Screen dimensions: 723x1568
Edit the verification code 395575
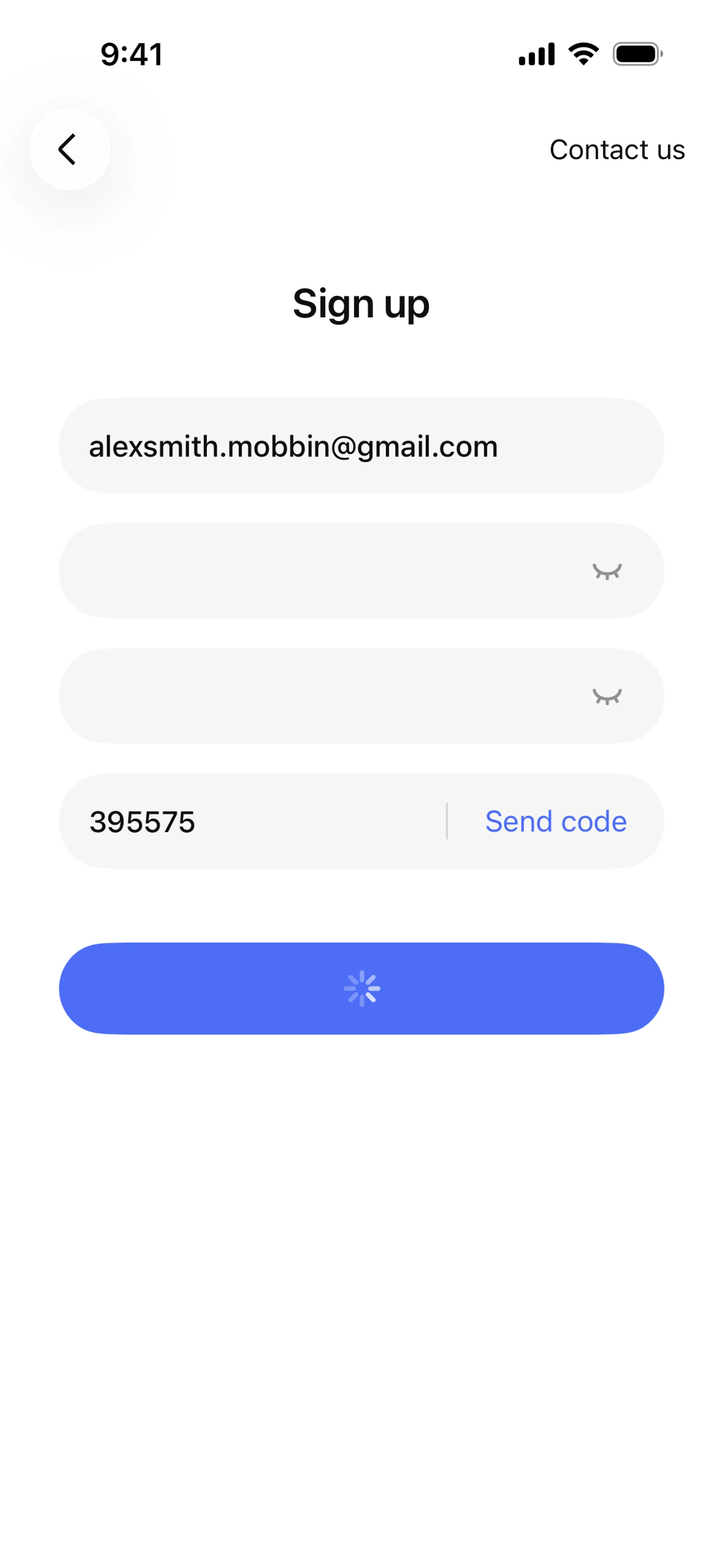243,821
